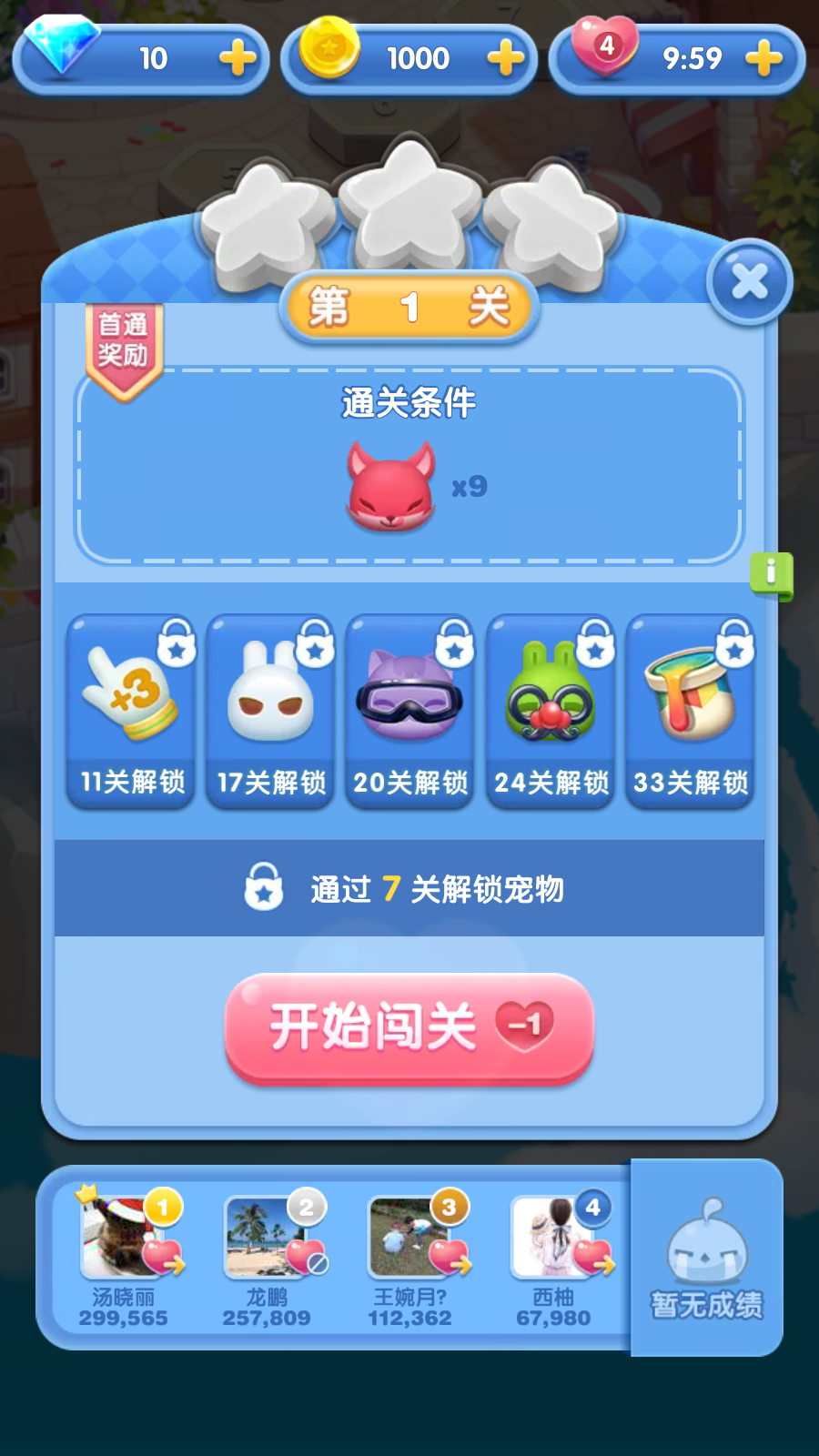Select the white rabbit booster locked until level 17
Viewport: 819px width, 1456px height.
click(x=270, y=711)
